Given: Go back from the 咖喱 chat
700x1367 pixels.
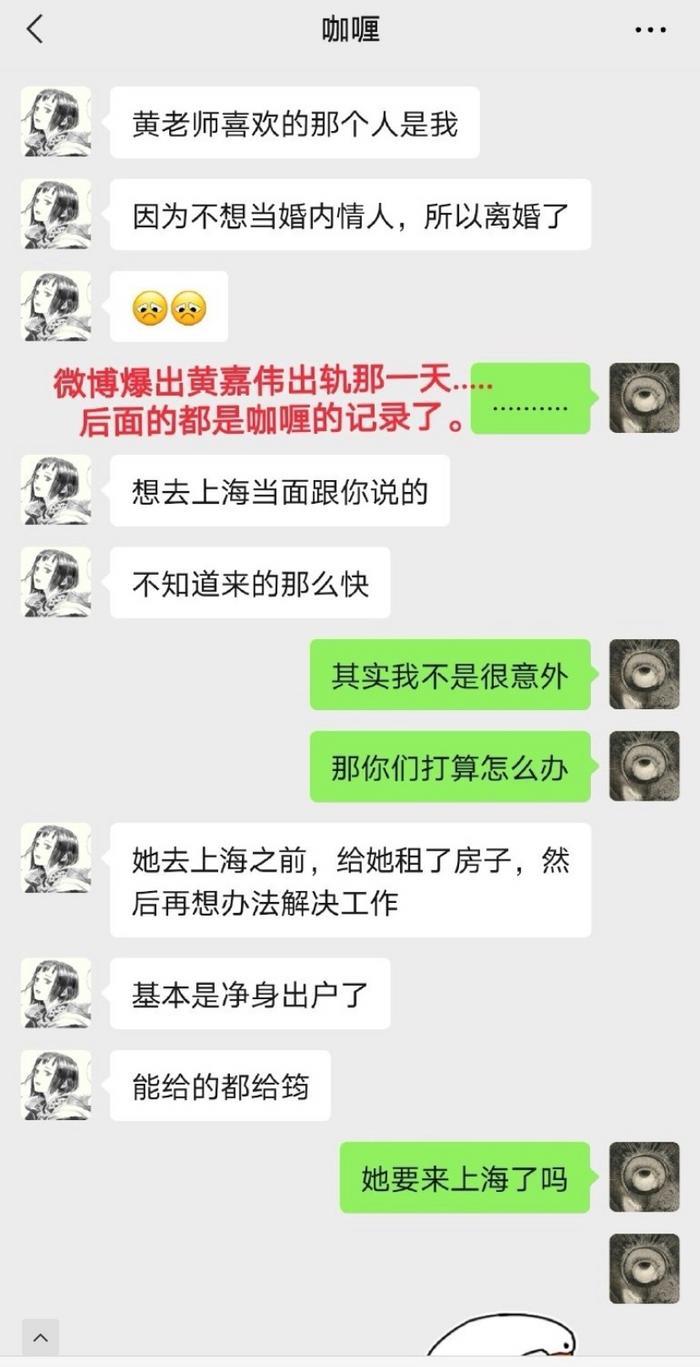Looking at the screenshot, I should coord(35,30).
